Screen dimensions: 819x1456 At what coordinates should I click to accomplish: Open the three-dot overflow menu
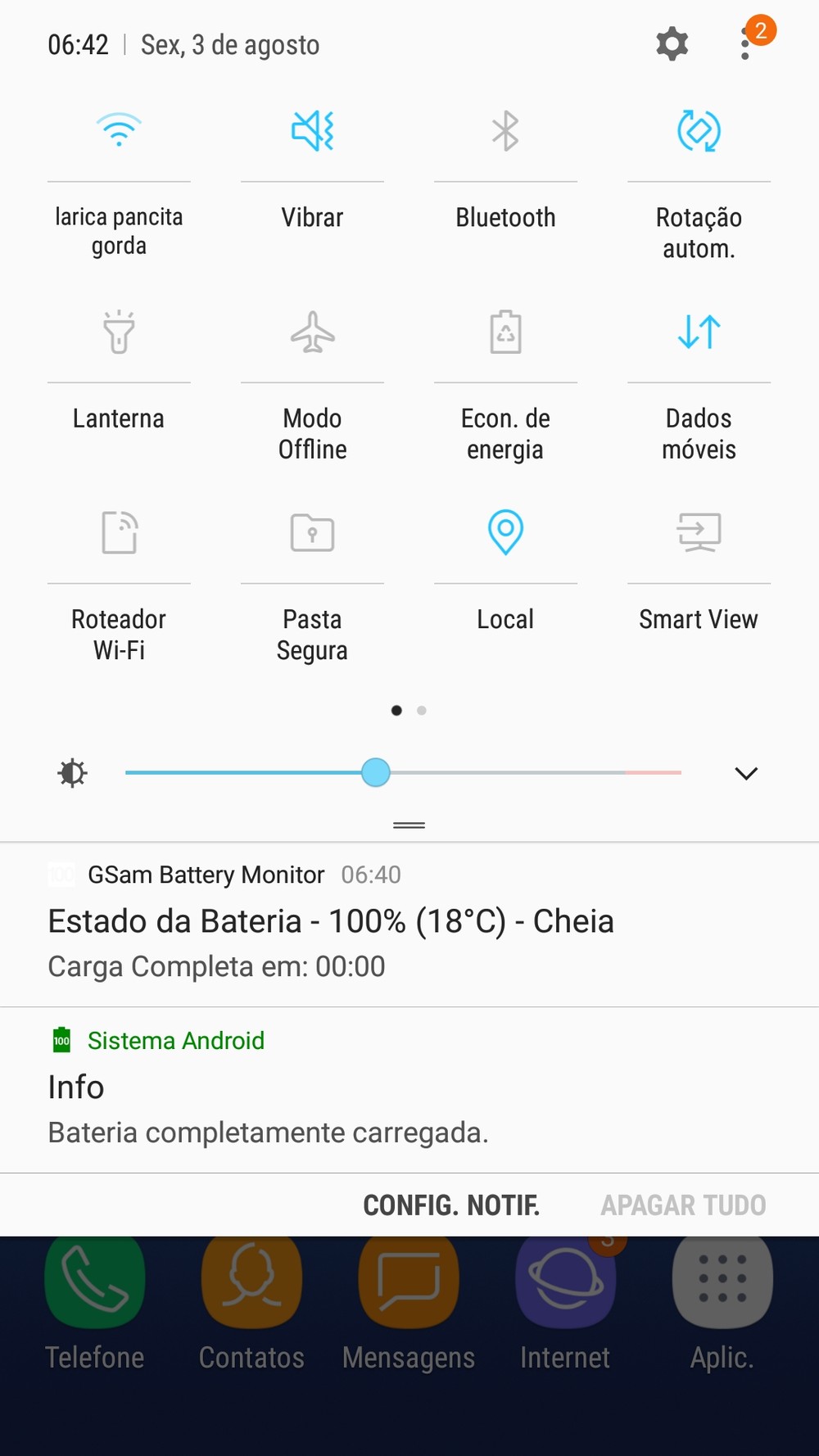pyautogui.click(x=745, y=44)
